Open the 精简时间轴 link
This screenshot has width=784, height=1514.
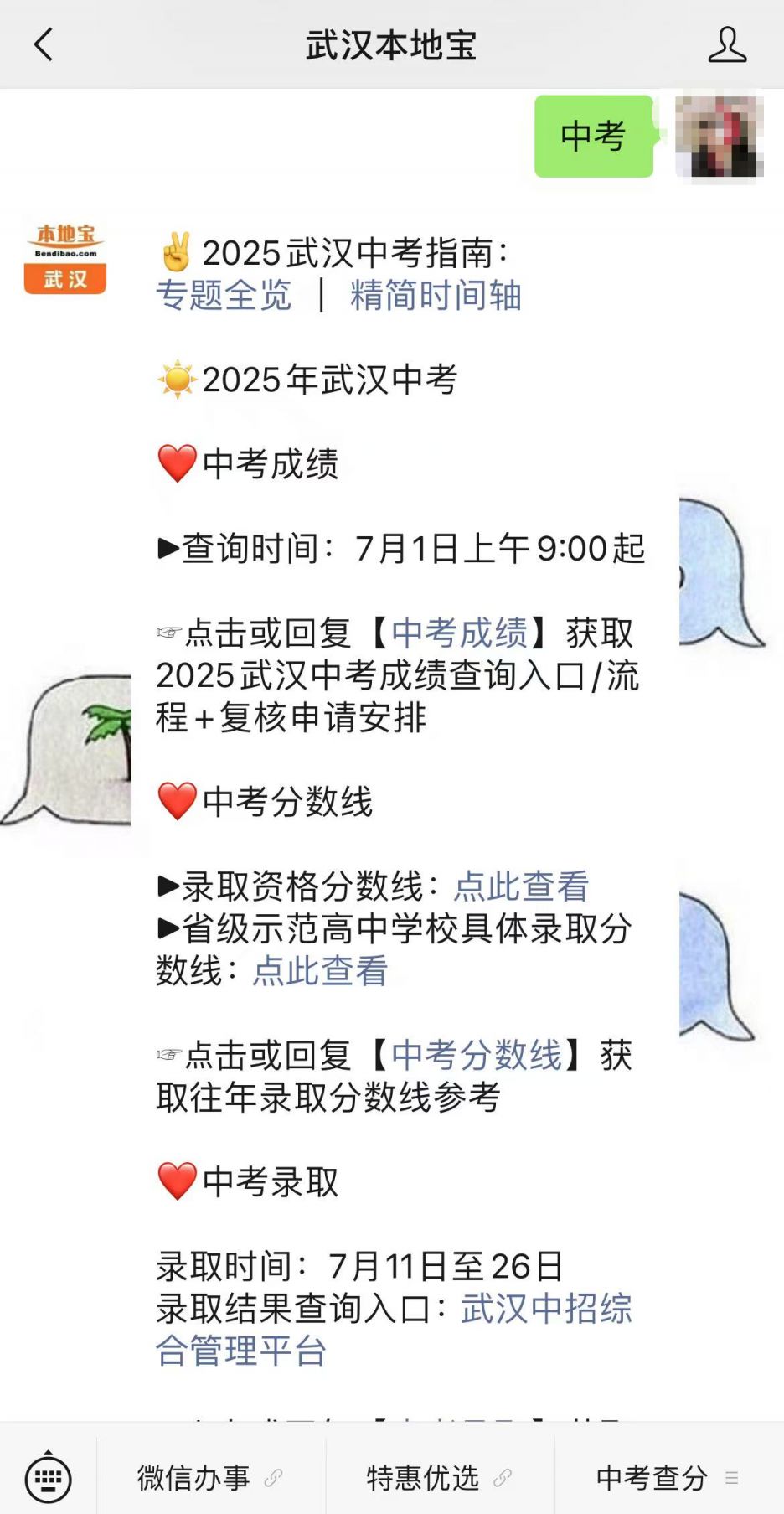436,296
